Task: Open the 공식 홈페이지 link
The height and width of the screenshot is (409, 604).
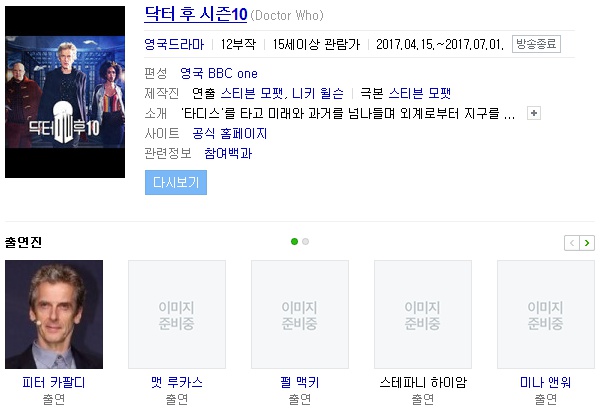Action: (x=230, y=134)
